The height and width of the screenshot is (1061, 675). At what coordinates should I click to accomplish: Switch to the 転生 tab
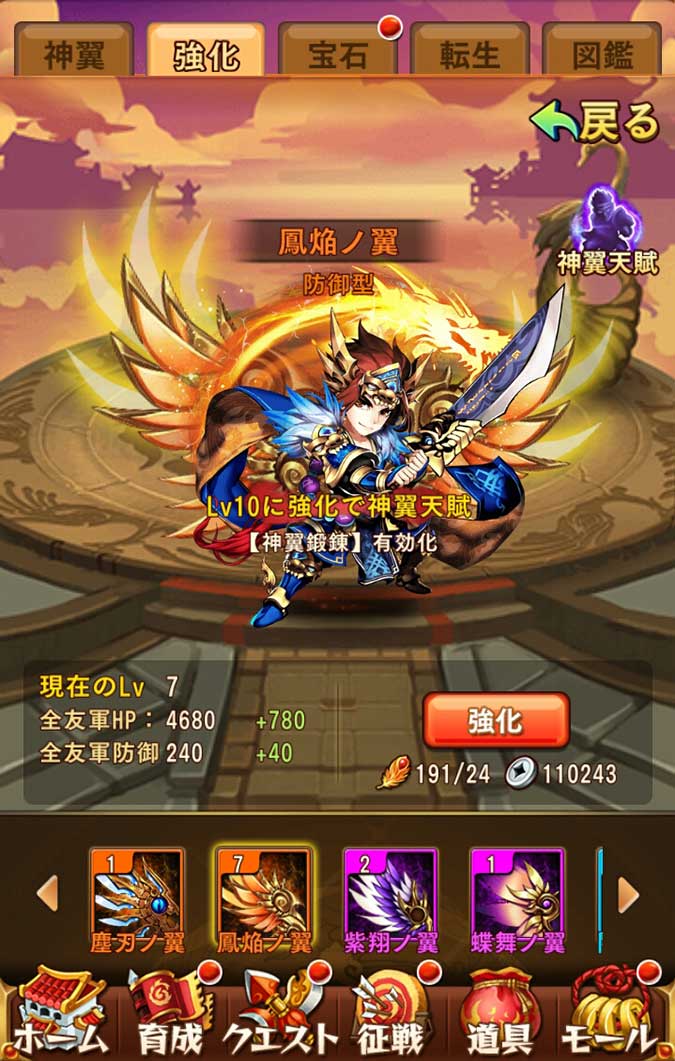coord(470,52)
